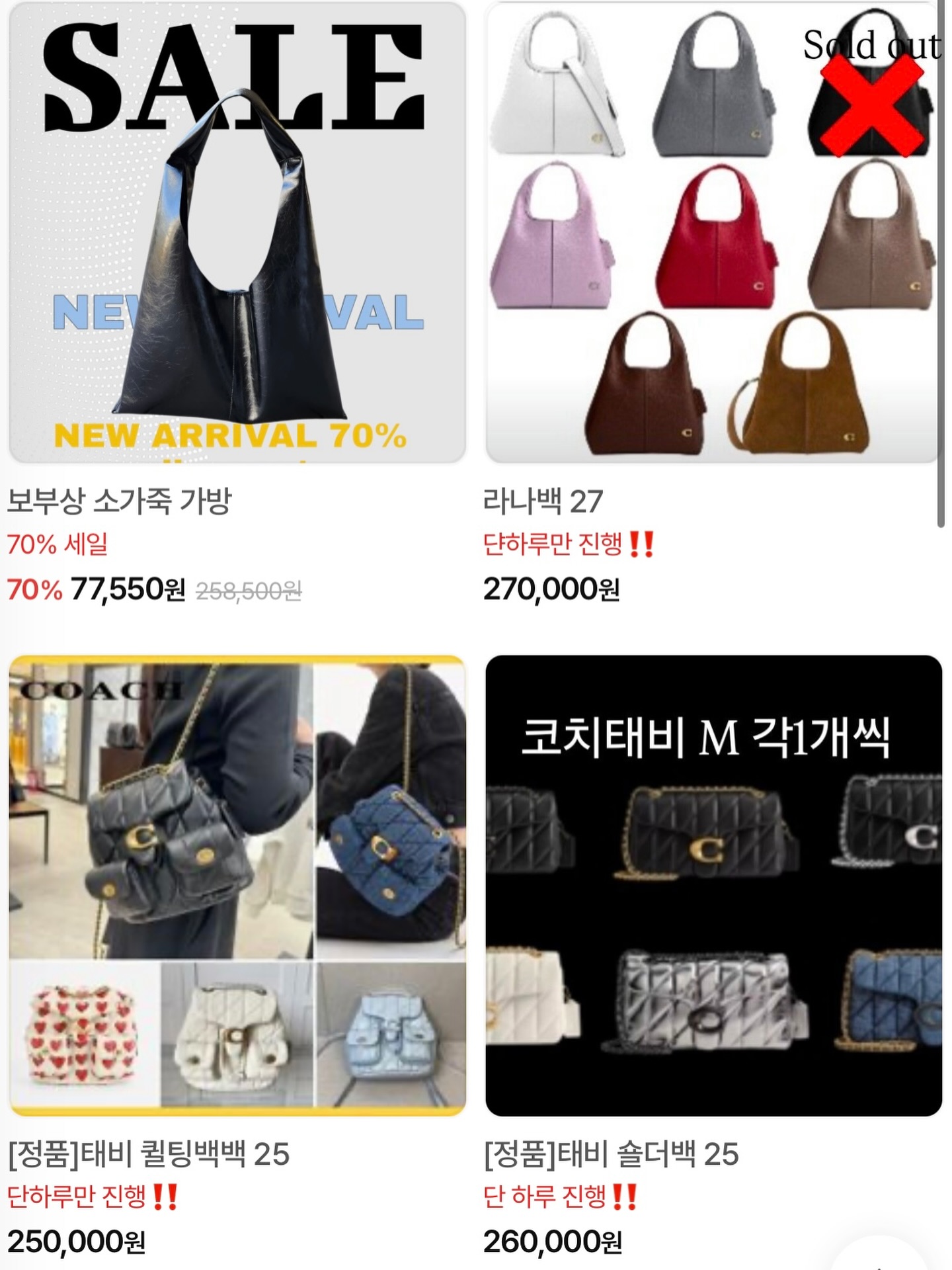The image size is (952, 1270).
Task: Select the 태비 숄더백 25 item
Action: pyautogui.click(x=713, y=885)
